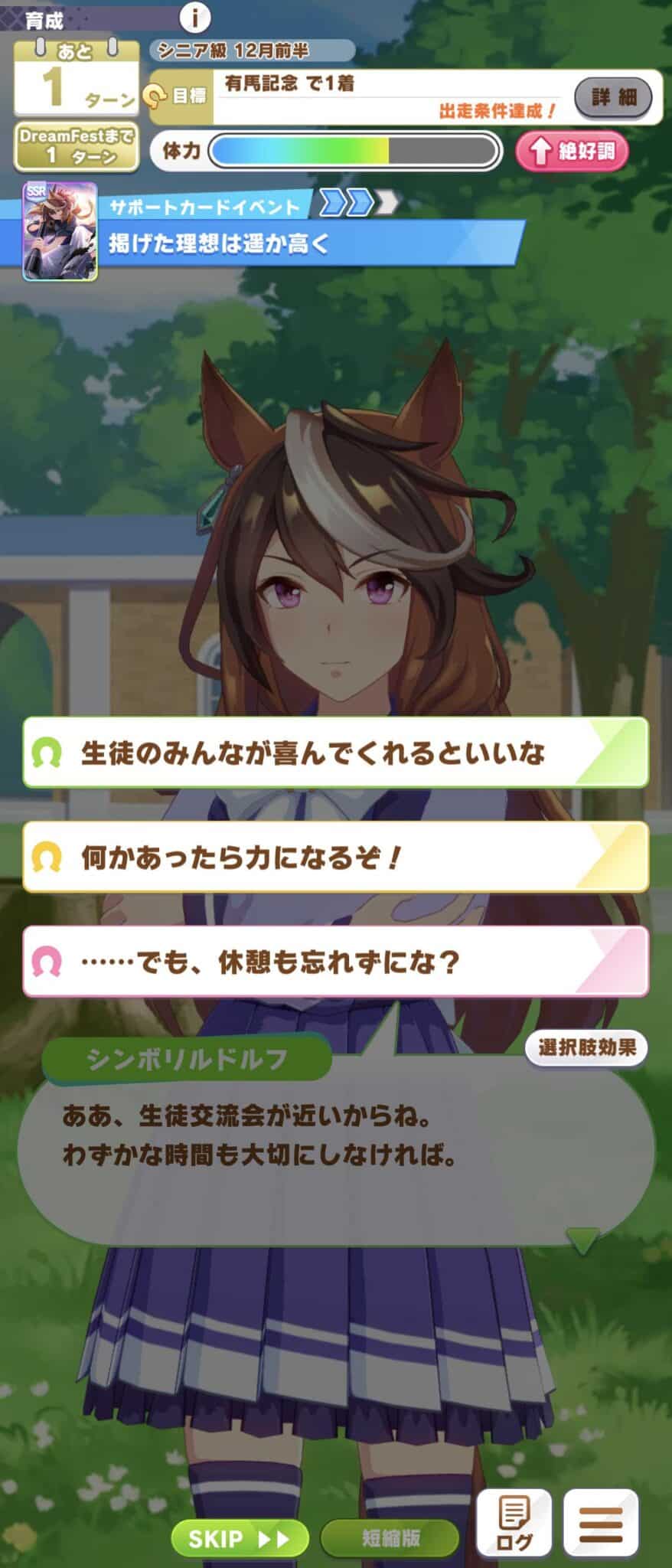Image resolution: width=672 pixels, height=1568 pixels.
Task: View 選択肢効果 choice effects
Action: point(586,1047)
